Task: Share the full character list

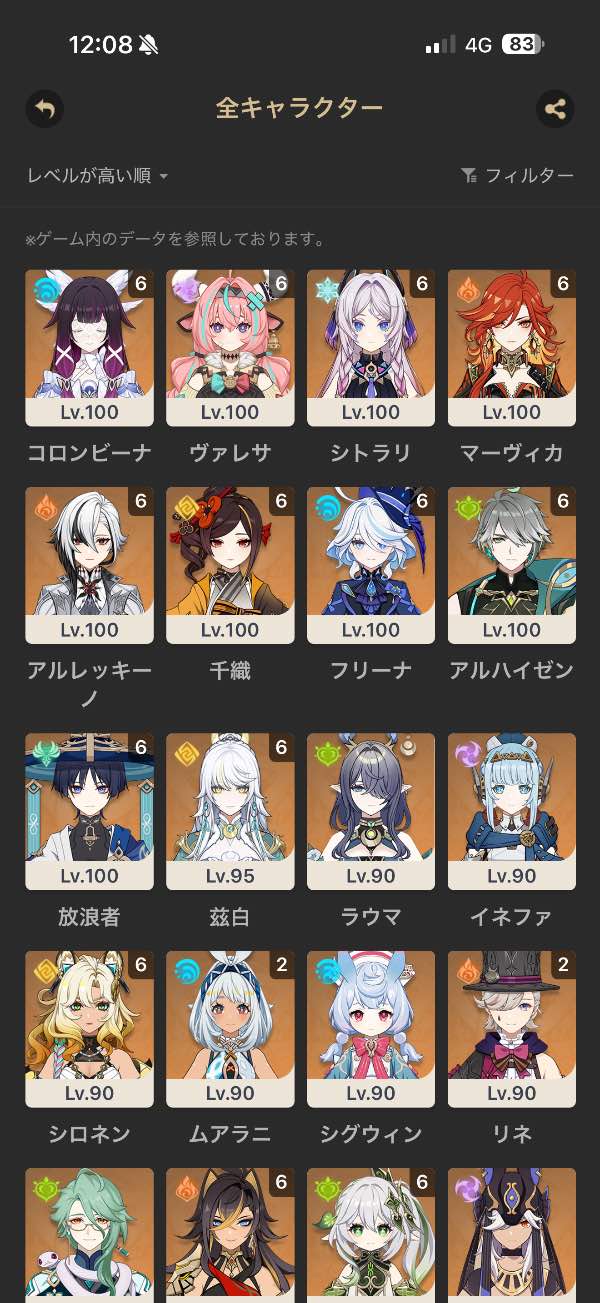Action: (x=555, y=108)
